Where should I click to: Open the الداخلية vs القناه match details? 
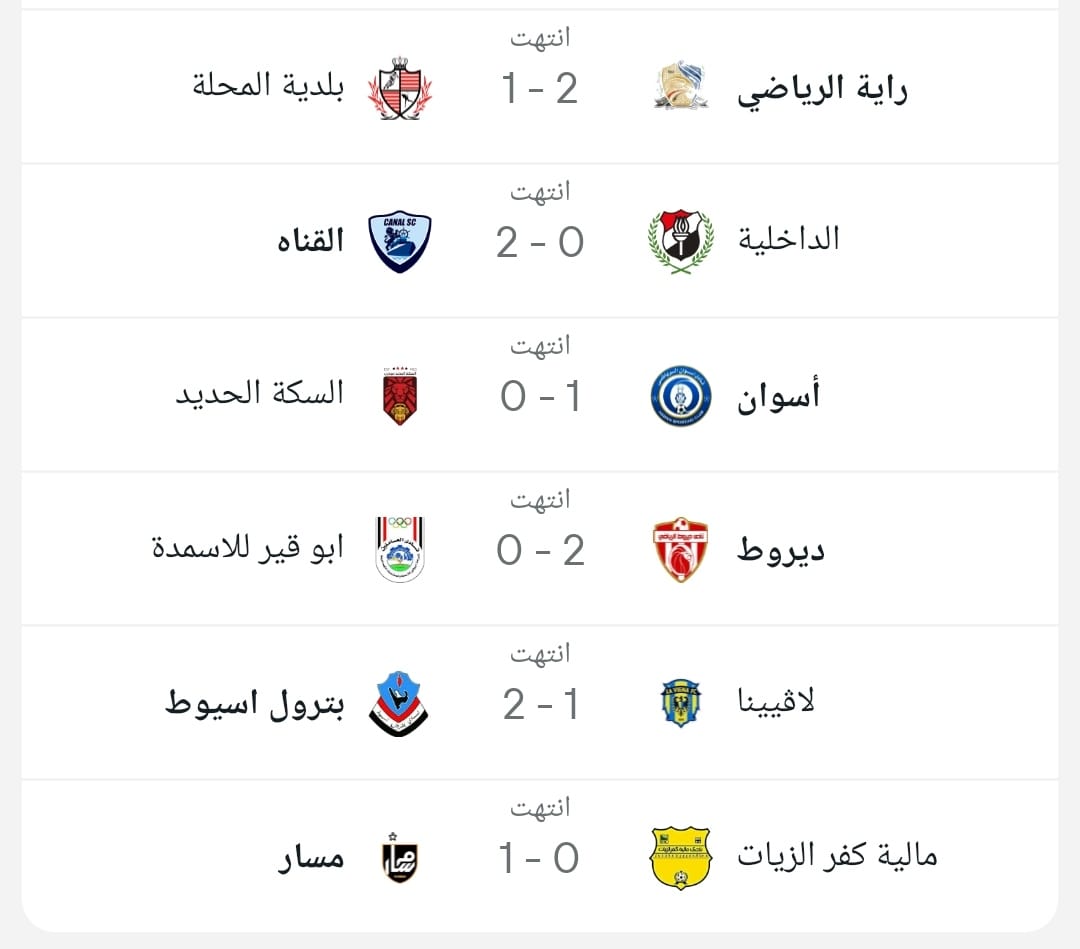(x=540, y=242)
